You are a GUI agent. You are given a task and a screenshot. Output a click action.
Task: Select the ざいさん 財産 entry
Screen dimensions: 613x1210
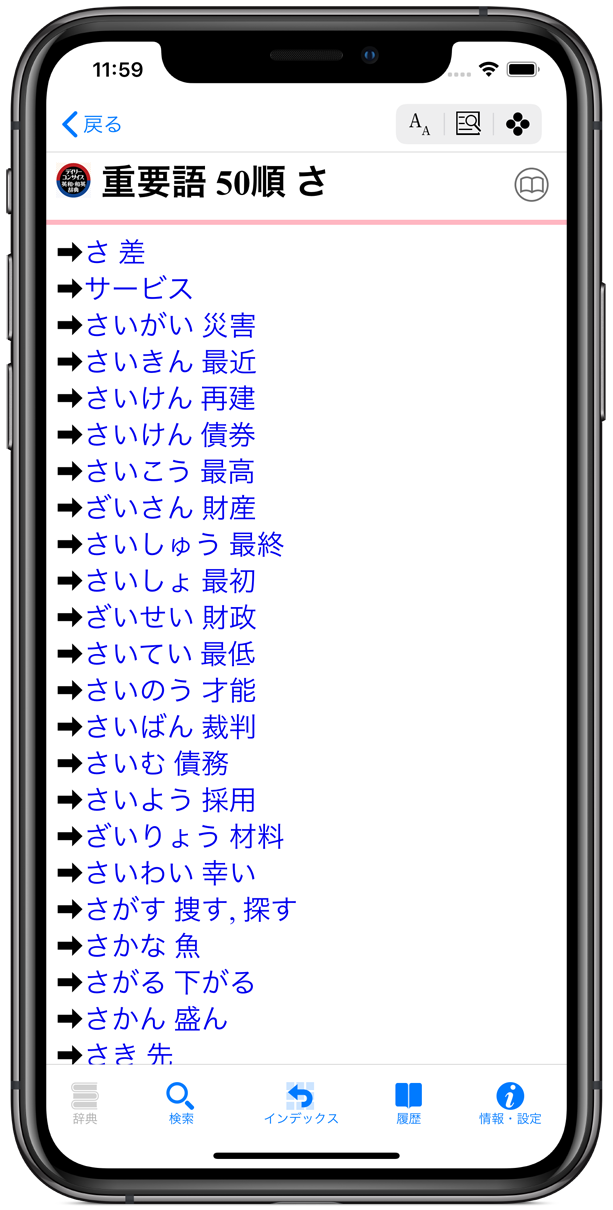pos(170,508)
